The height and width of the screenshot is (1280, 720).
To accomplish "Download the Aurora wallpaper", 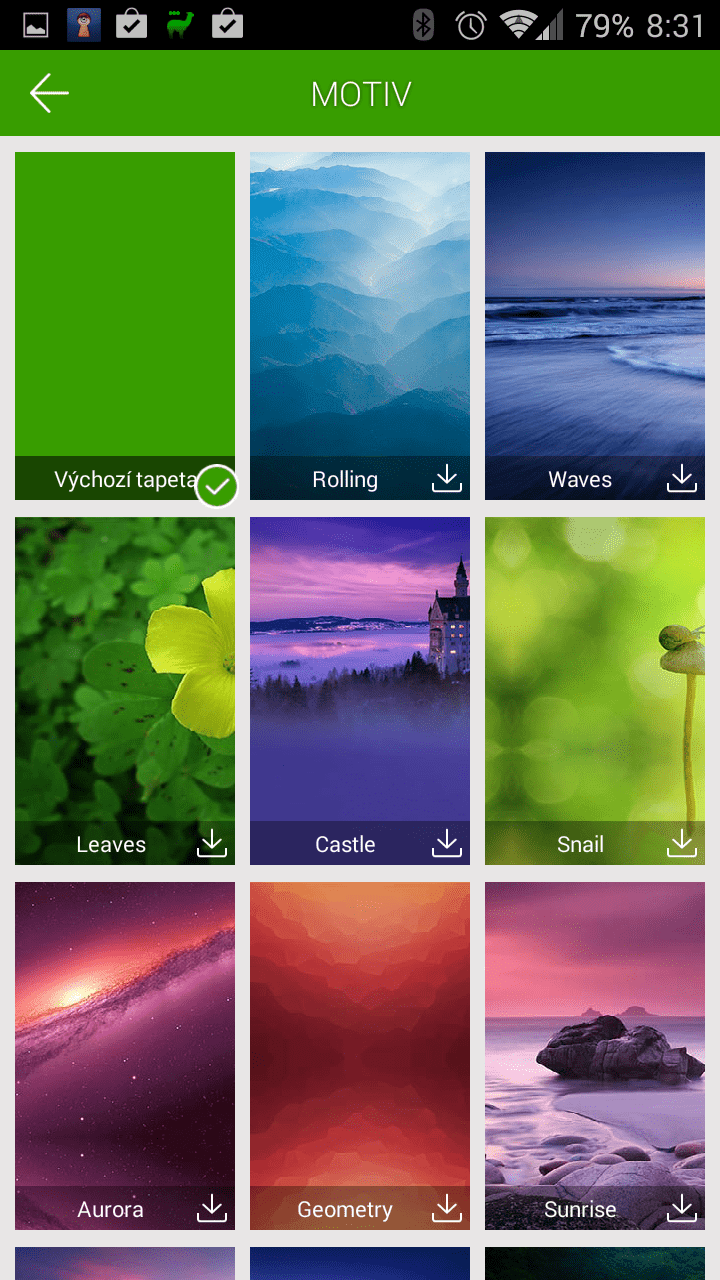I will point(212,1209).
